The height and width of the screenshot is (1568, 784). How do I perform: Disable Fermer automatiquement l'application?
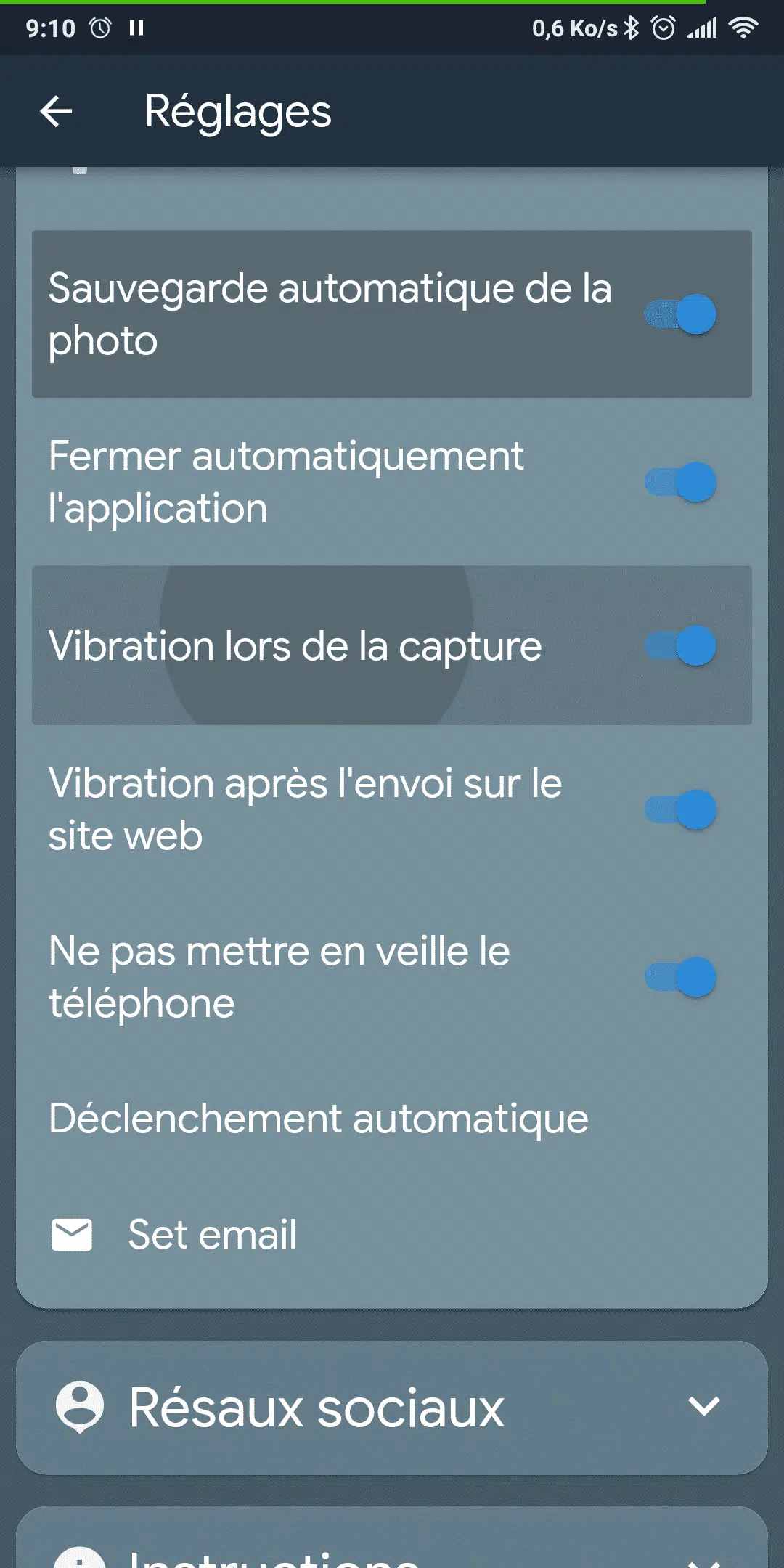[680, 482]
